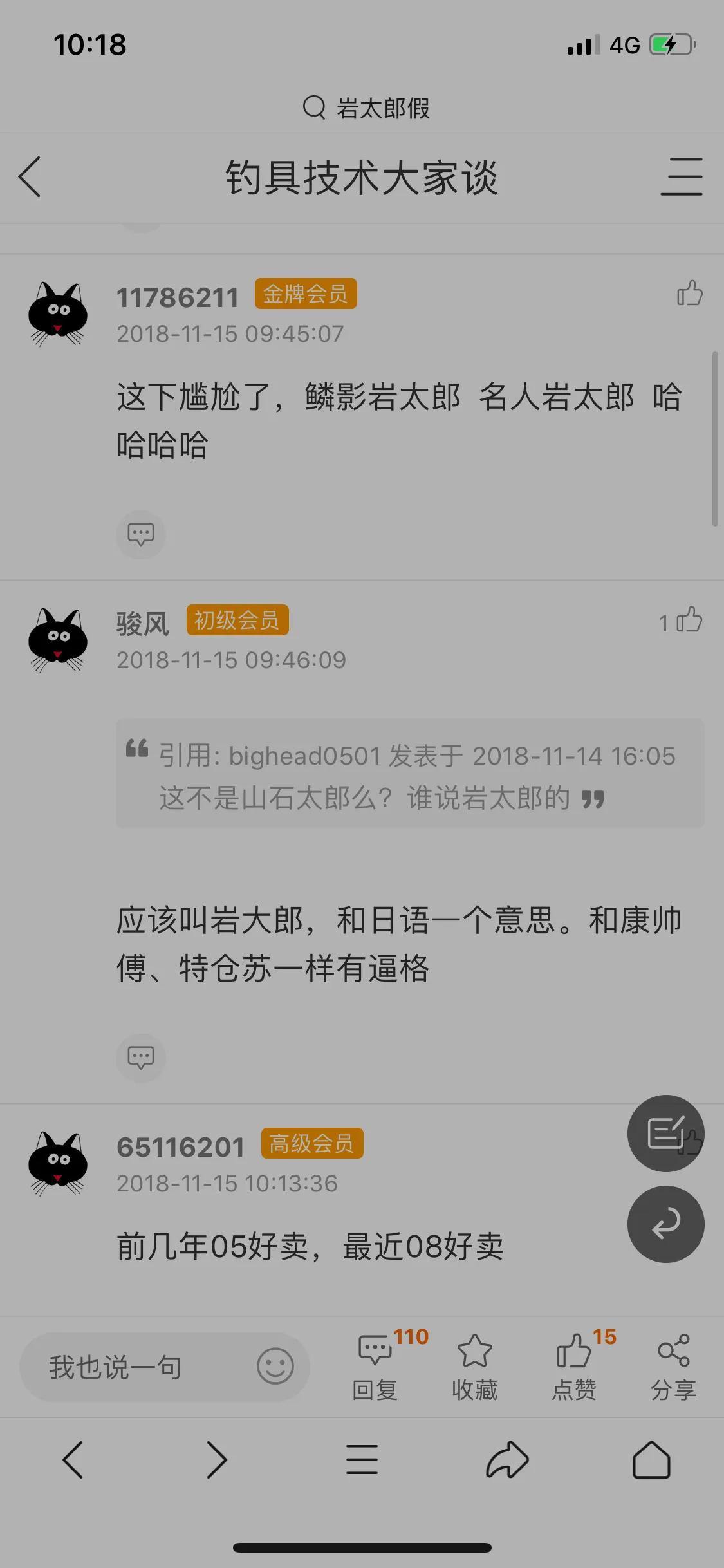This screenshot has height=1568, width=724.
Task: Tap the floating reply arrow icon
Action: [x=665, y=1225]
